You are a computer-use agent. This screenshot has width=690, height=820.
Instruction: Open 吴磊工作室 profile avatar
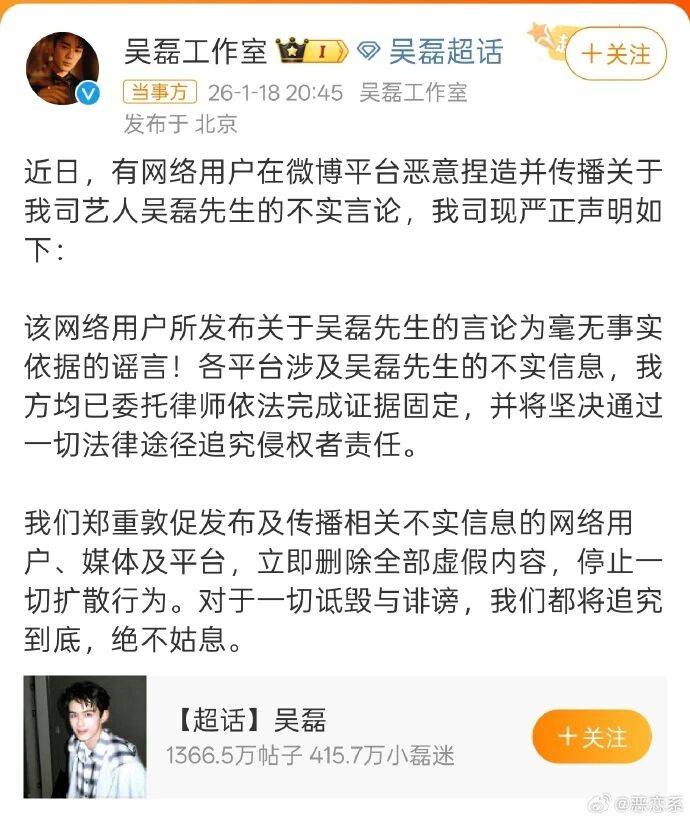(62, 67)
